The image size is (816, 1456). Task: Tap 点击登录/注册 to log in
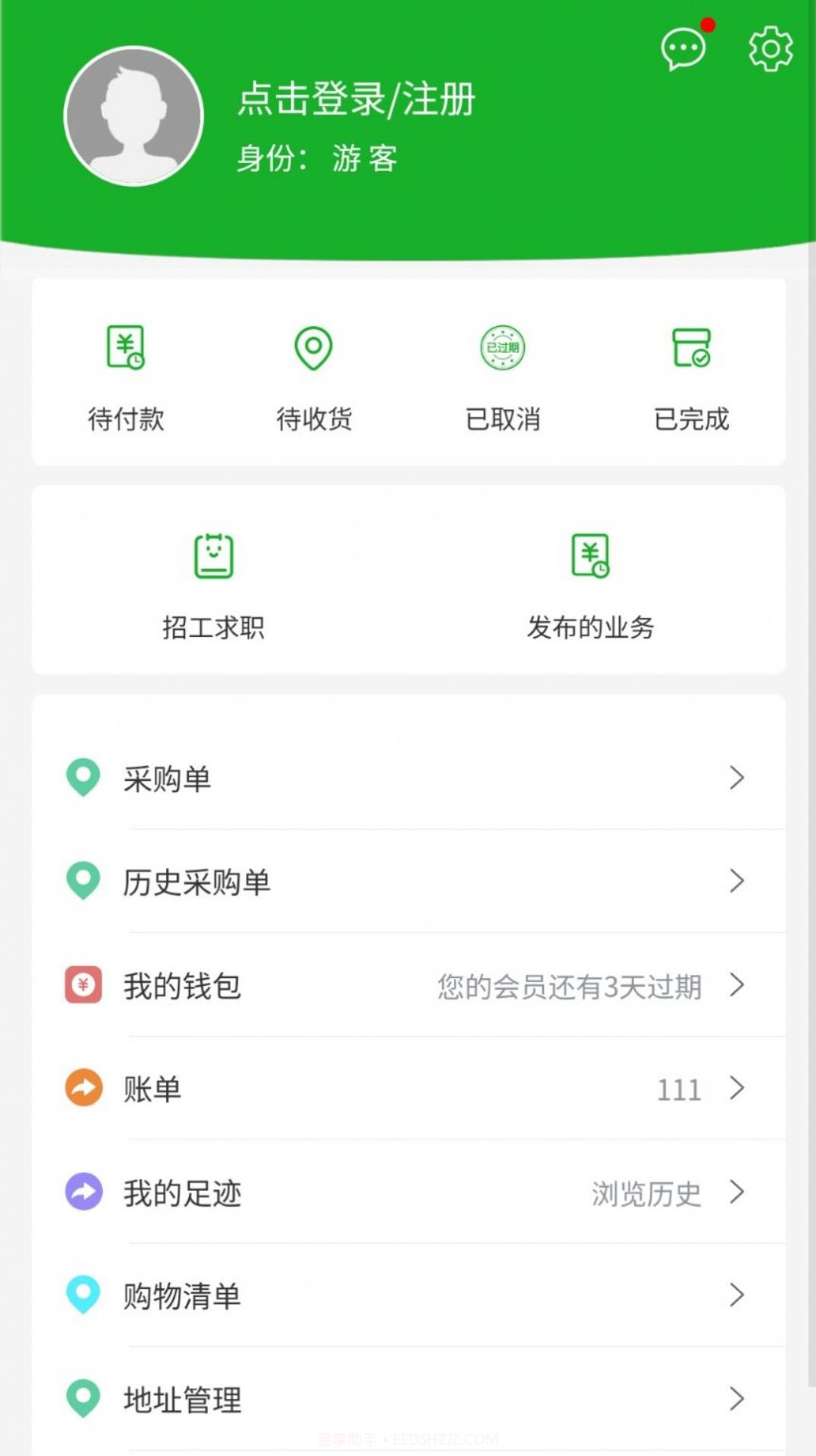pyautogui.click(x=355, y=99)
